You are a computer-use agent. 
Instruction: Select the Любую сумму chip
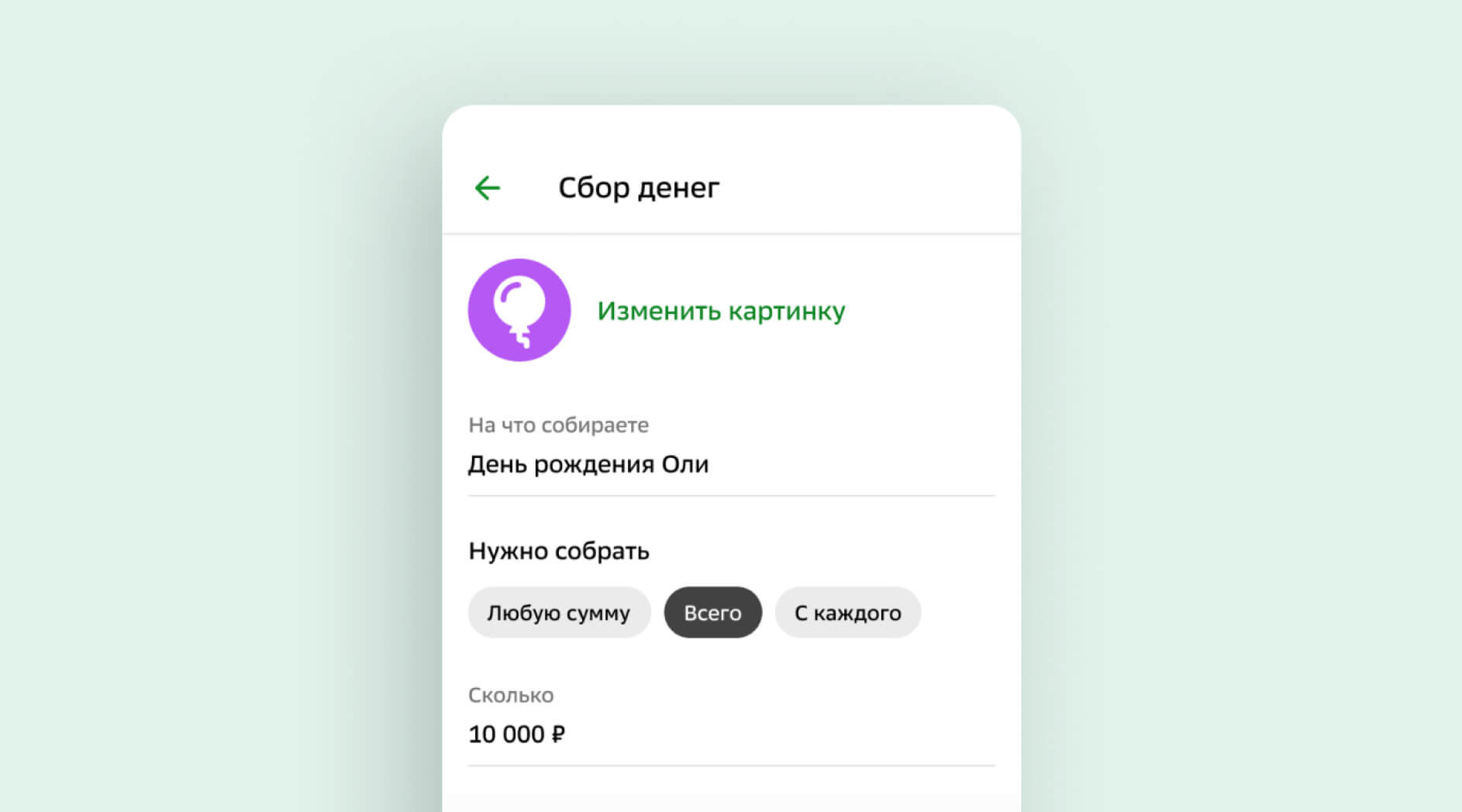[558, 613]
